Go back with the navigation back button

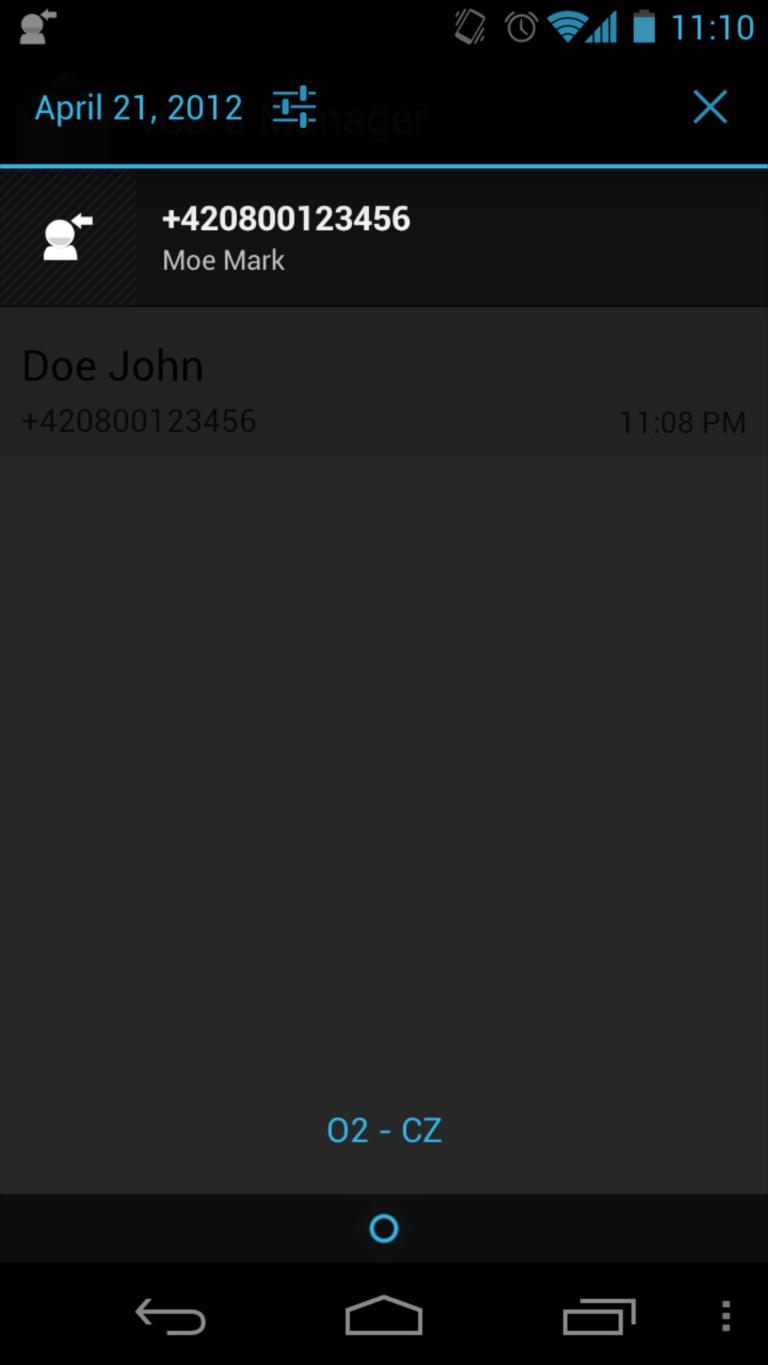[170, 1316]
